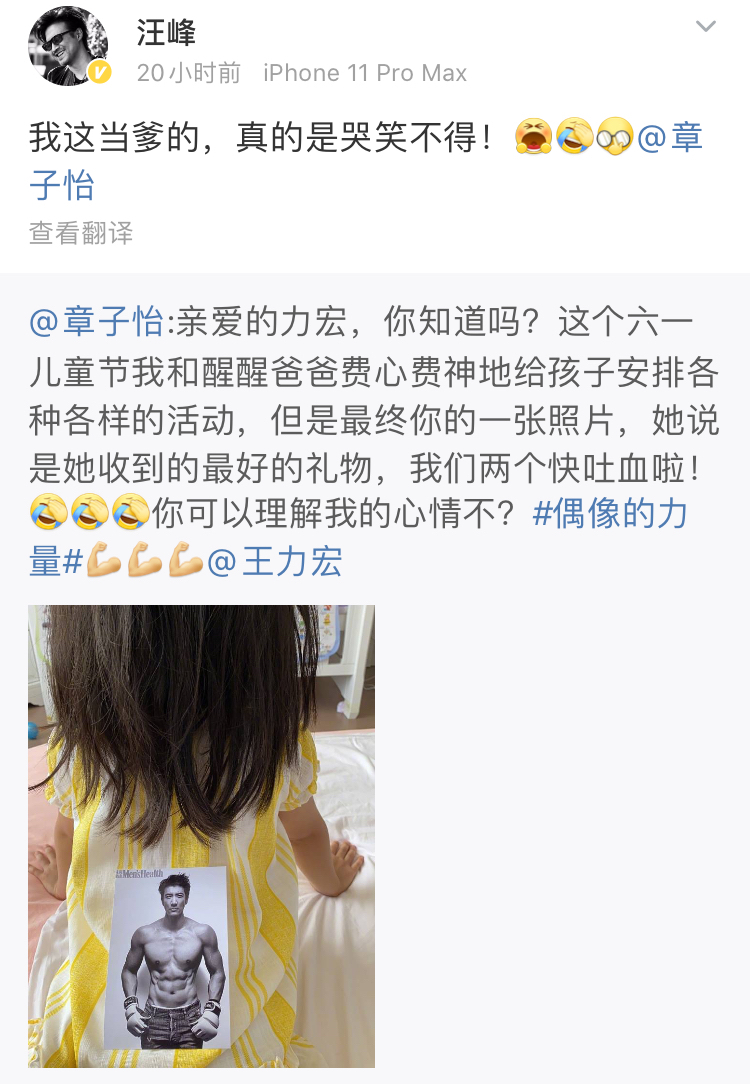Tap 查看翻译 to translate the post
Image resolution: width=750 pixels, height=1084 pixels.
coord(81,233)
